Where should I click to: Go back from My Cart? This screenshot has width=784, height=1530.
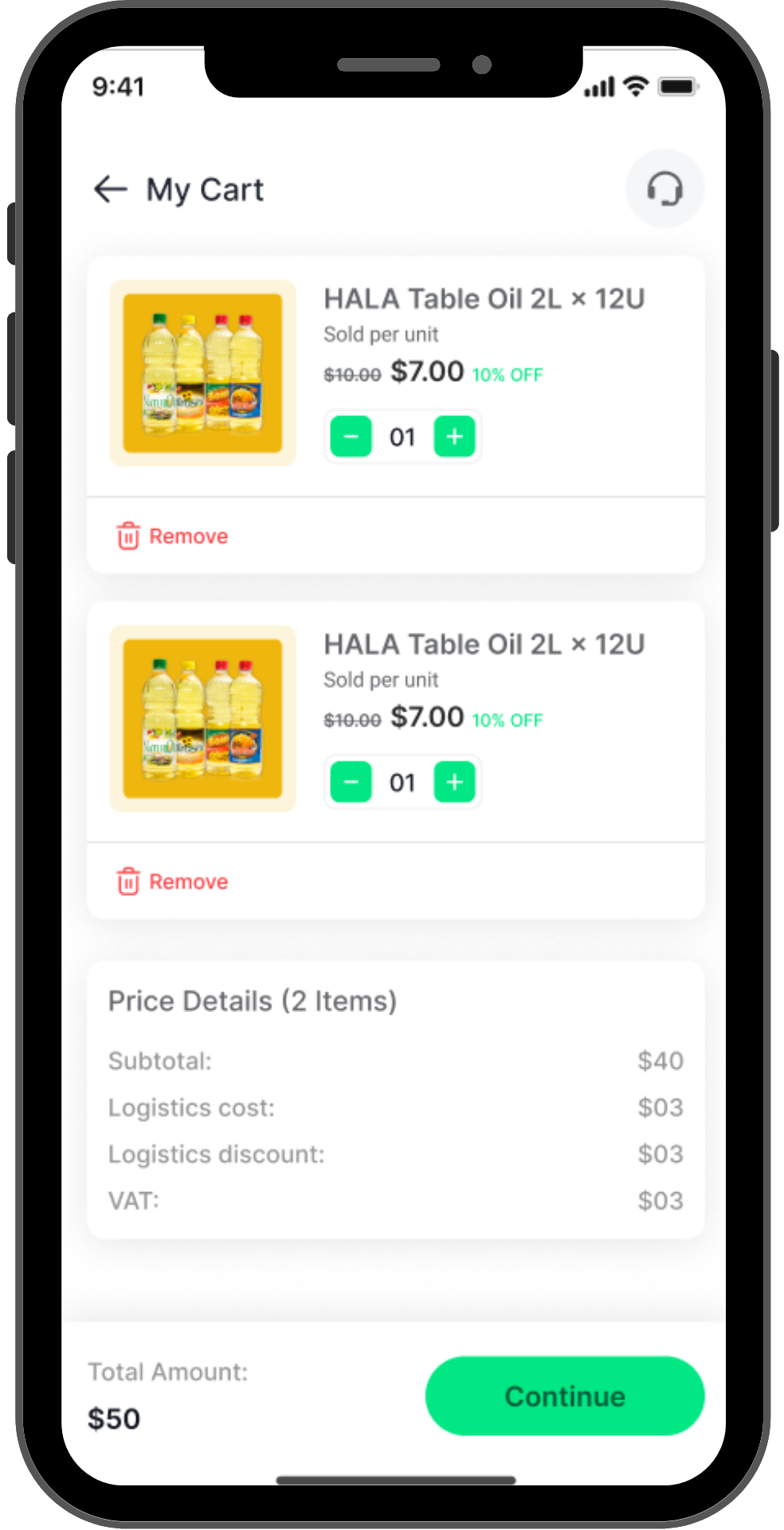pos(110,189)
